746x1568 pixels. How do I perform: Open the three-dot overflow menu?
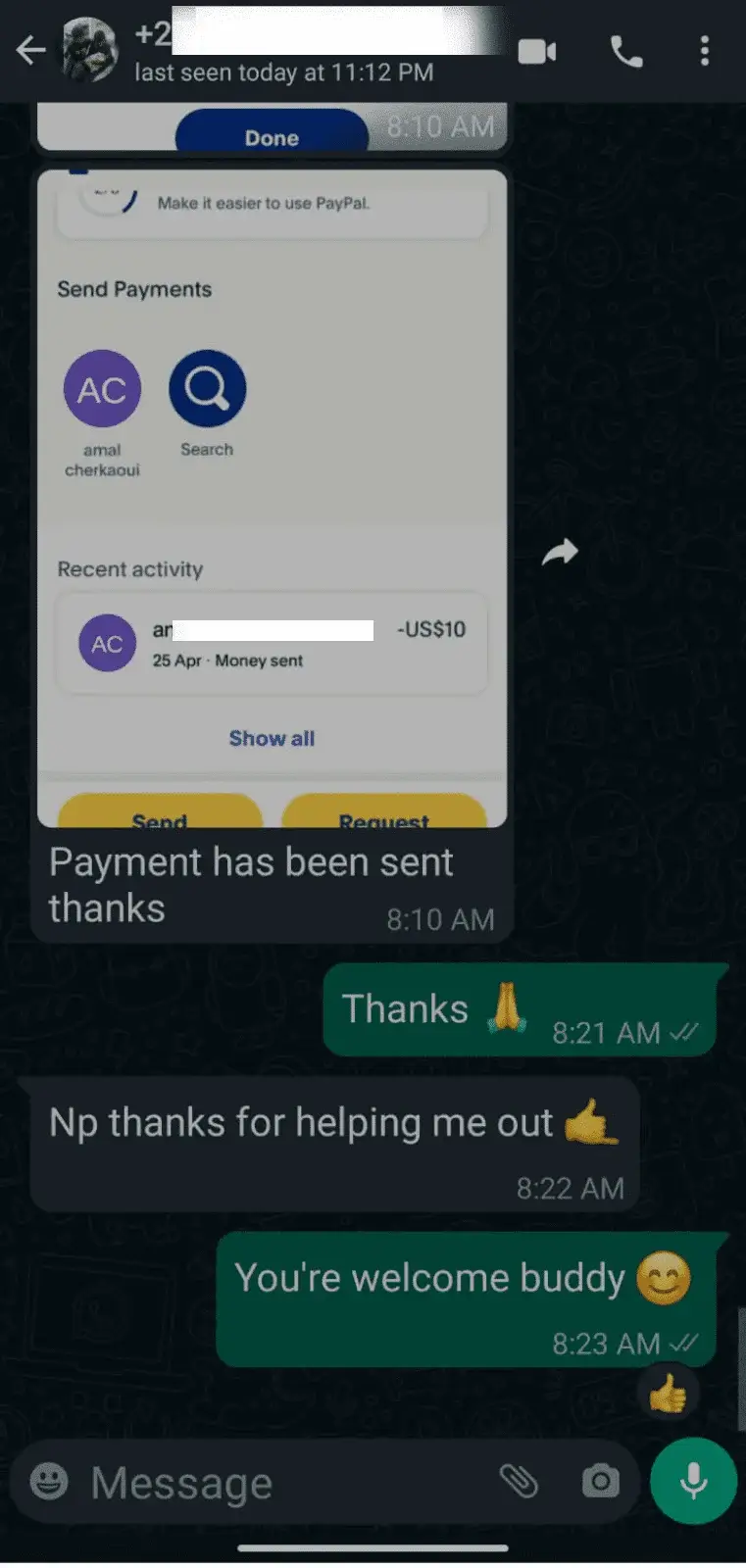(x=704, y=51)
